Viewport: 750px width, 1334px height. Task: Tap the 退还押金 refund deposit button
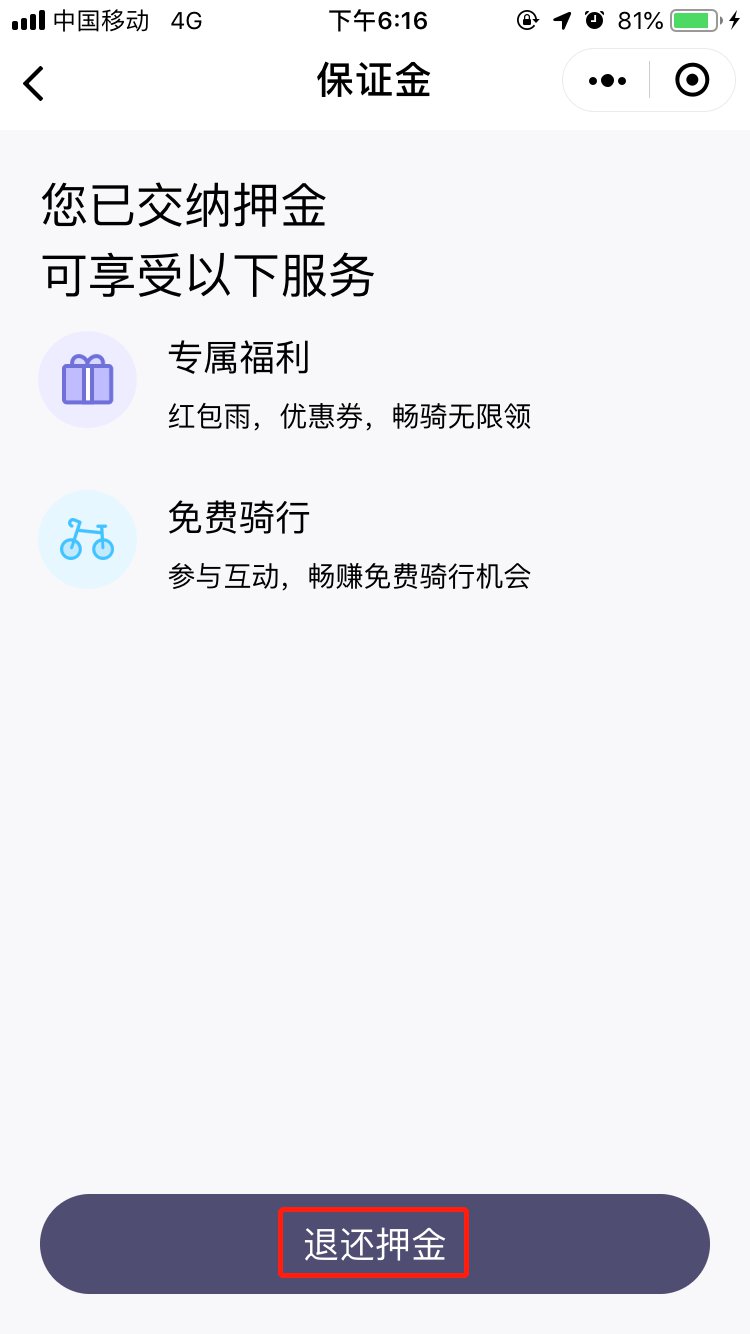[x=374, y=1244]
